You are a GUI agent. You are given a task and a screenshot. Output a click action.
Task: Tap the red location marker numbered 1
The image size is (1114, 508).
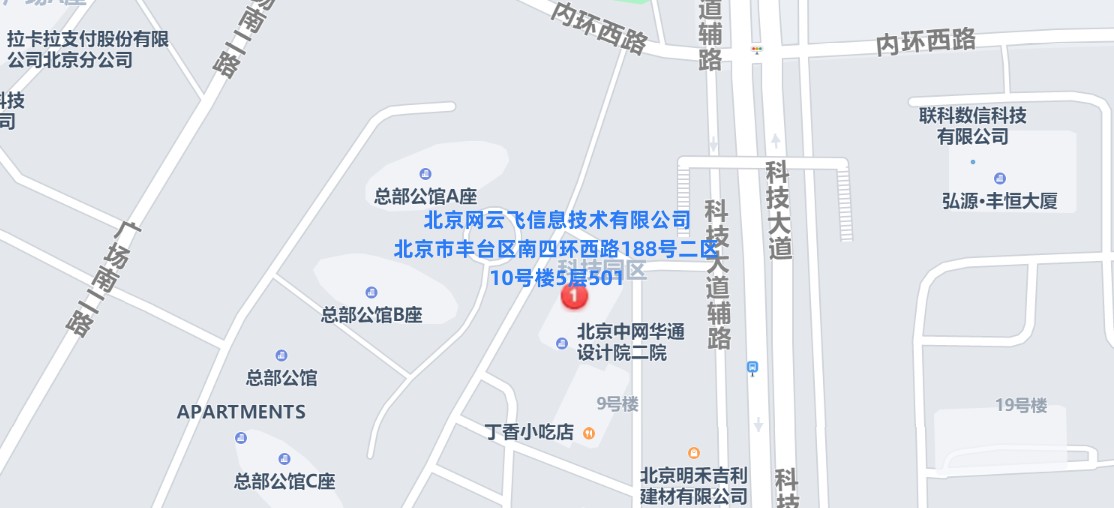(574, 296)
